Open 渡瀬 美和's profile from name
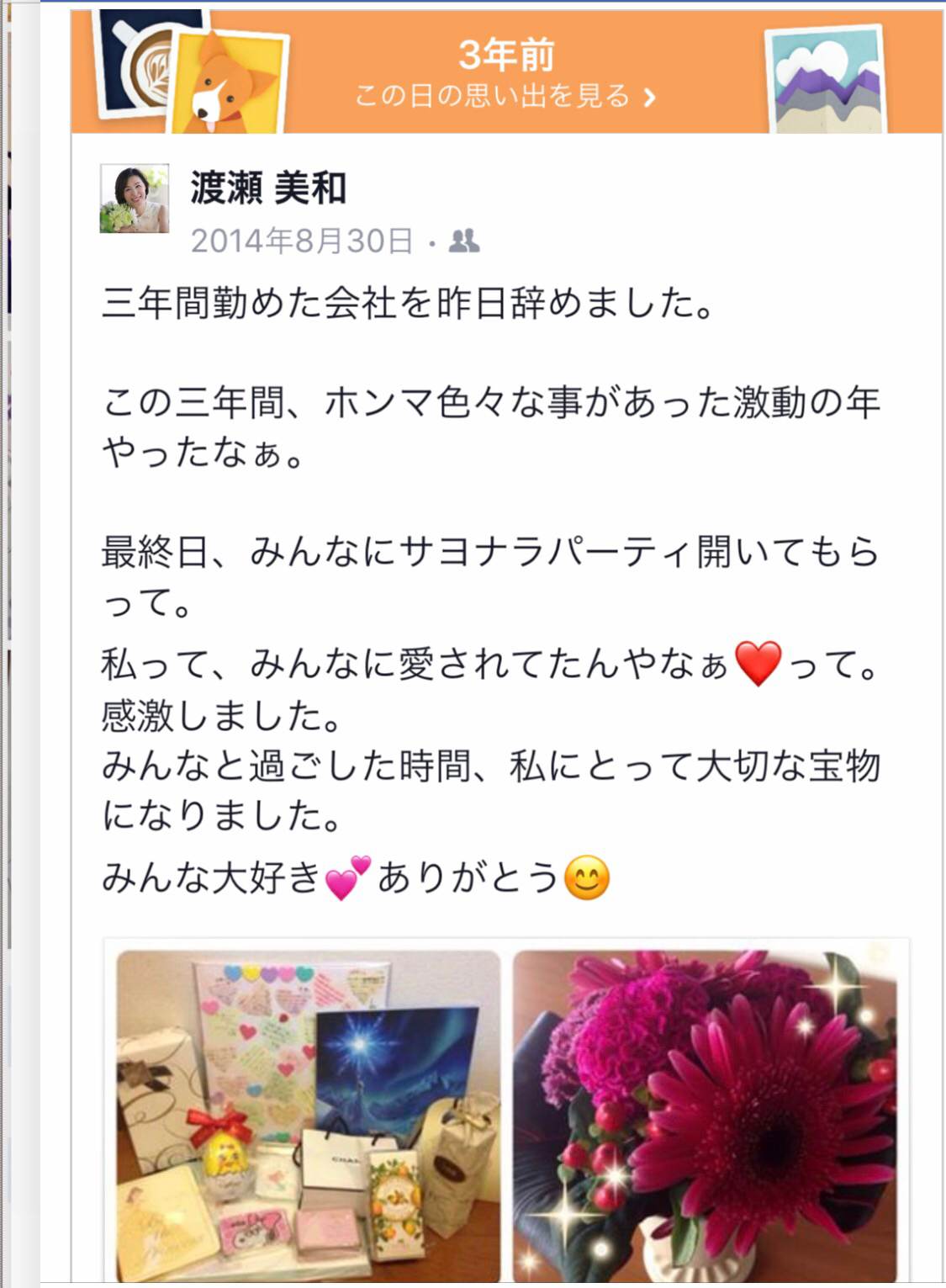Image resolution: width=946 pixels, height=1288 pixels. coord(268,188)
